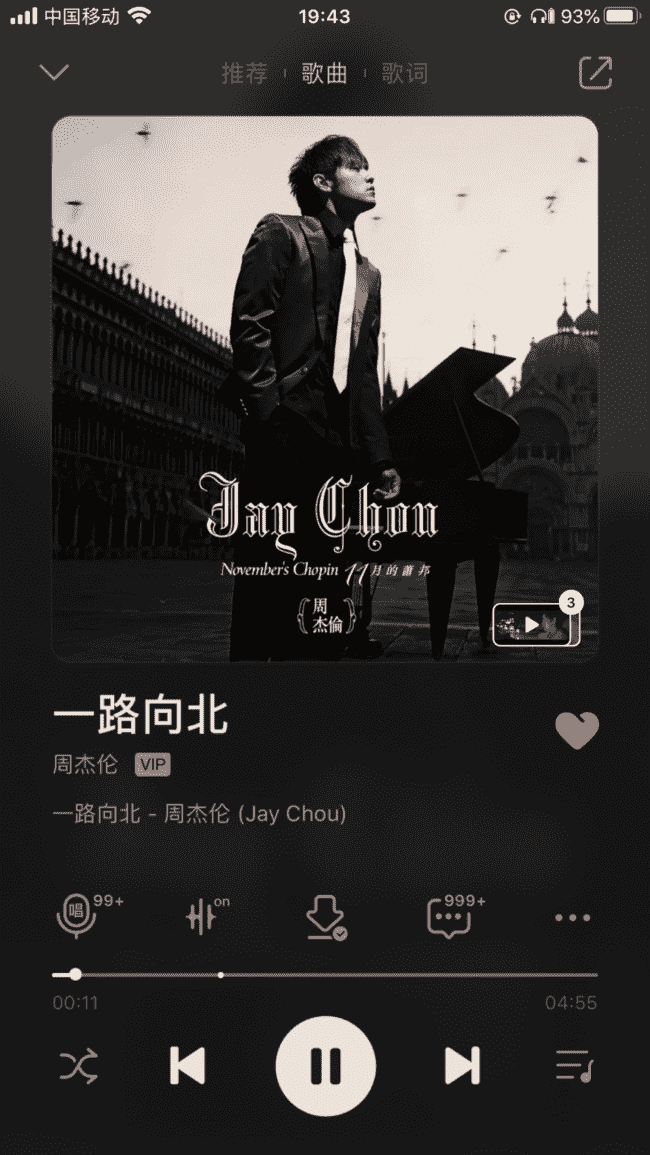
Task: Skip to the next track
Action: tap(462, 1066)
